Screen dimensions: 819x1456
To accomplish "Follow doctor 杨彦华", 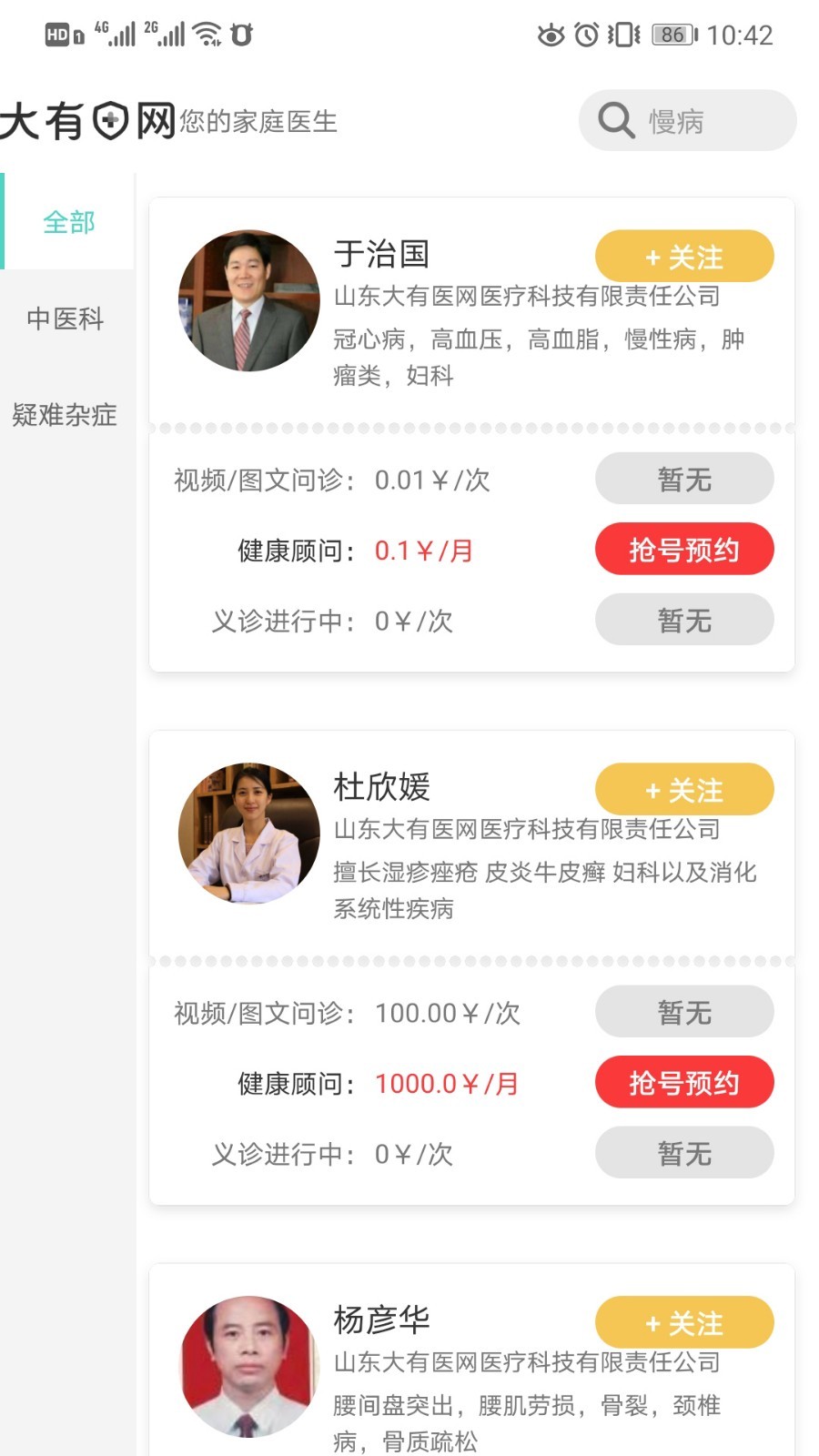I will [684, 1323].
